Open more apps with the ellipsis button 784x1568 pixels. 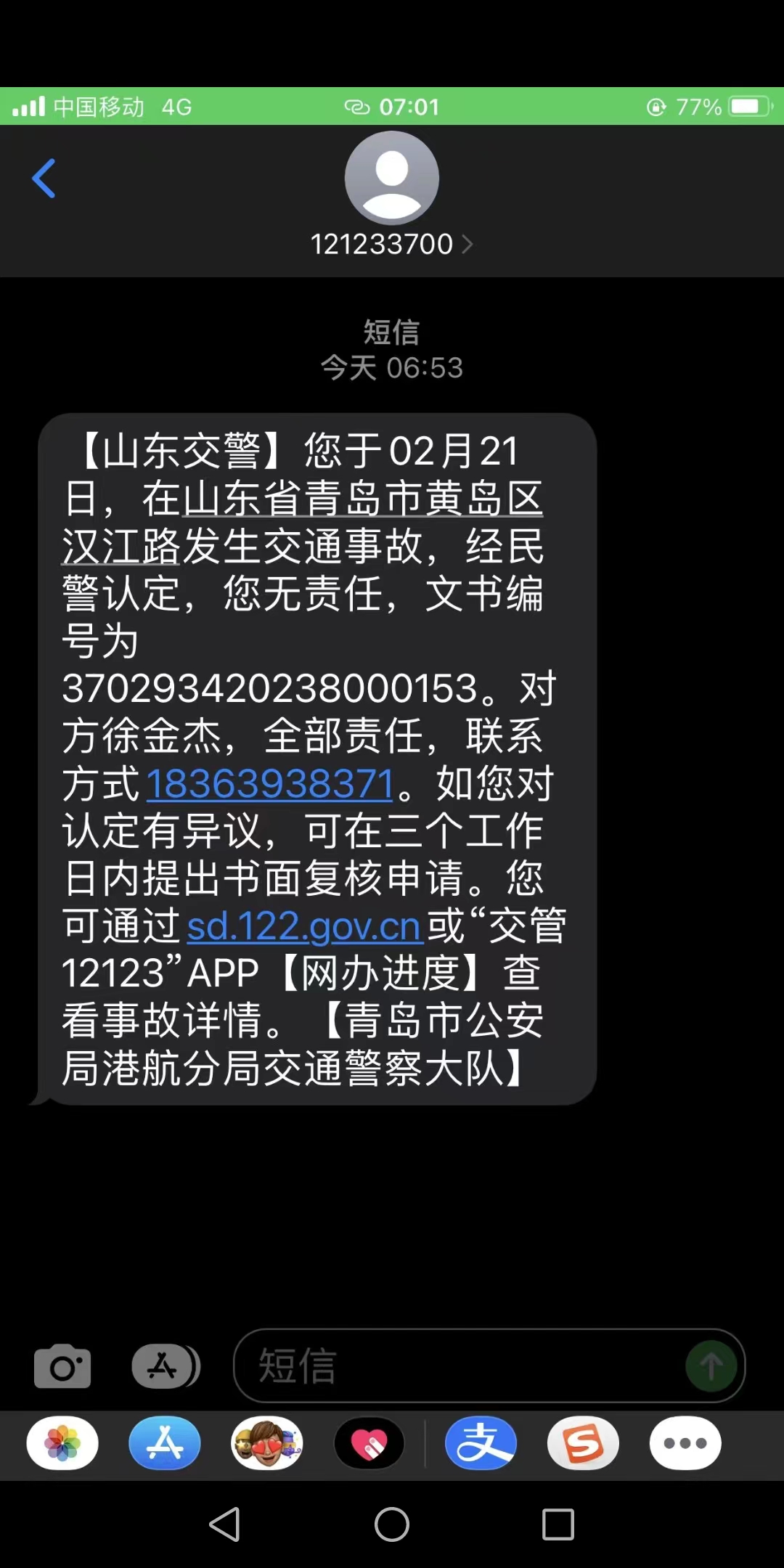685,1443
